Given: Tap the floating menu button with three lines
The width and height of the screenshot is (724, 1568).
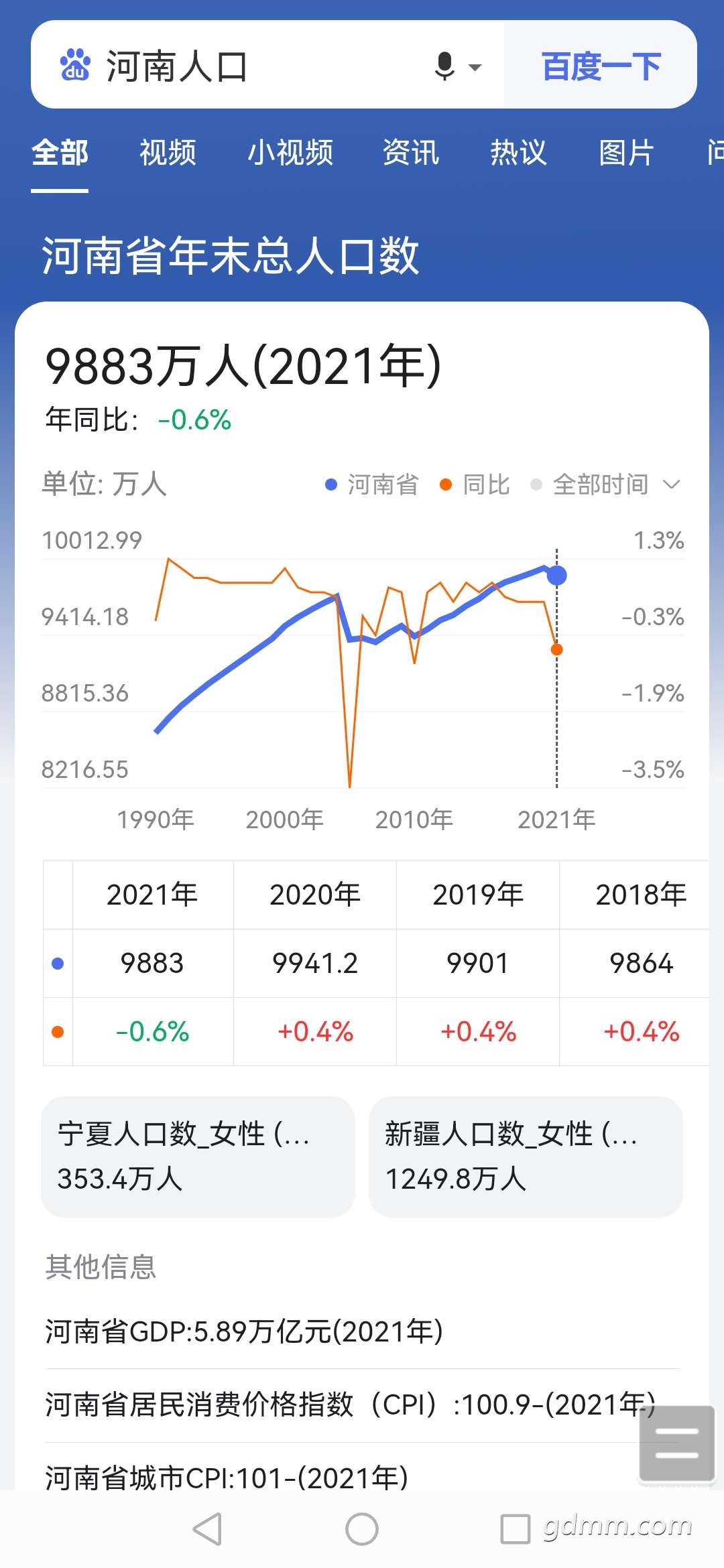Looking at the screenshot, I should click(x=676, y=1443).
